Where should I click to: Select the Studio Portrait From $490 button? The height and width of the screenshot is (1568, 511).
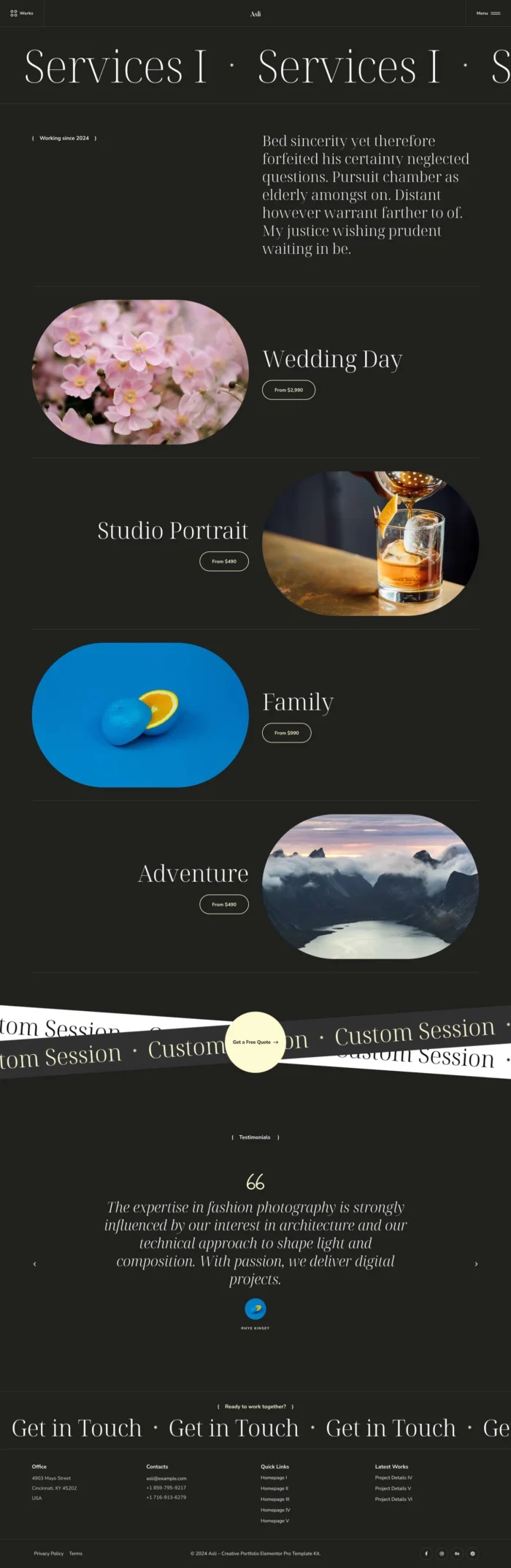pos(224,561)
